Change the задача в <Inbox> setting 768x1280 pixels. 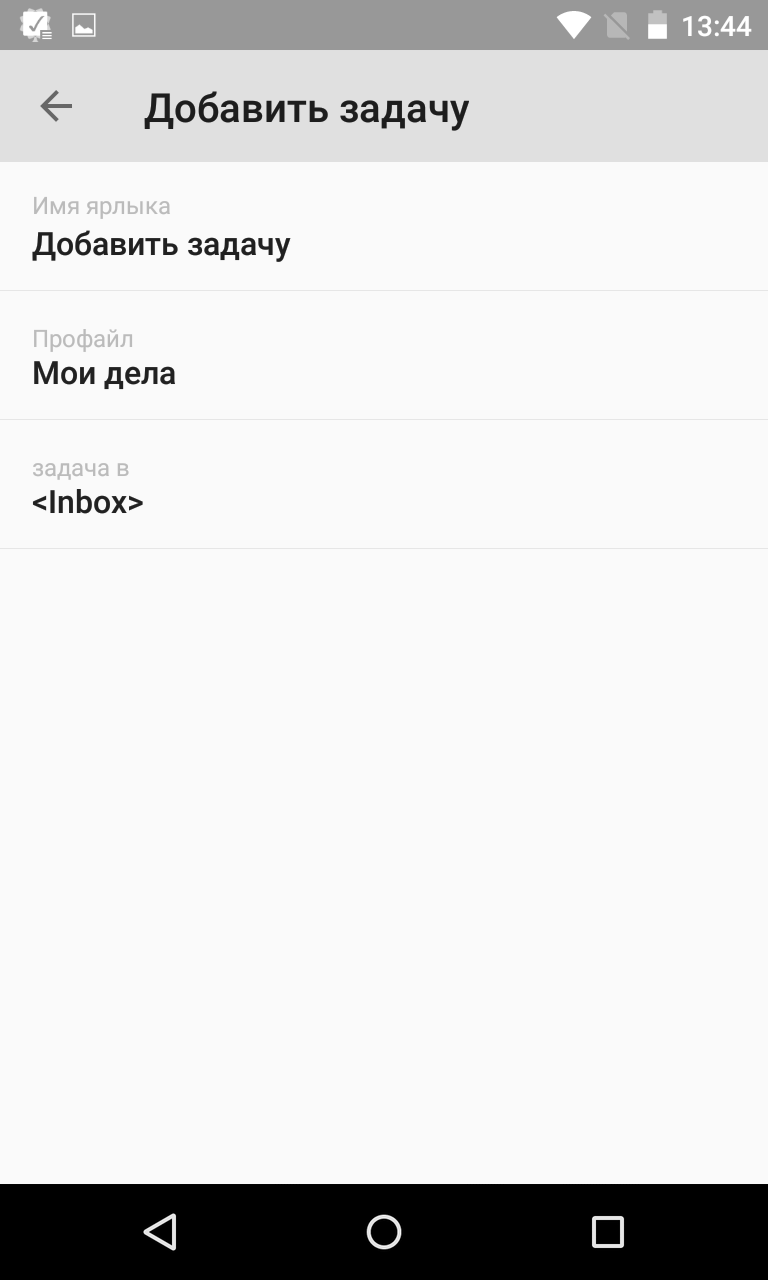[x=384, y=485]
